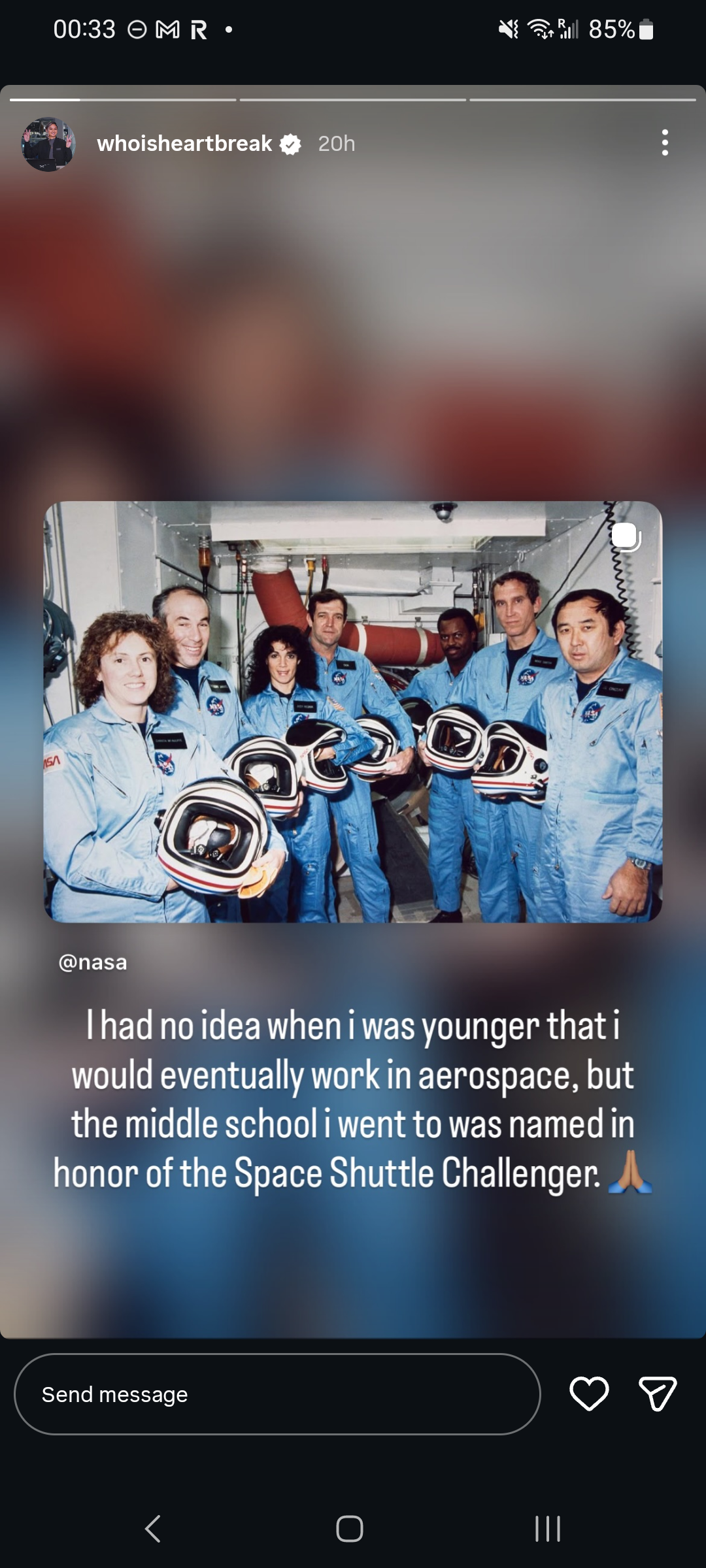Screen dimensions: 706x1568
Task: Focus the Send message field
Action: click(x=277, y=1394)
